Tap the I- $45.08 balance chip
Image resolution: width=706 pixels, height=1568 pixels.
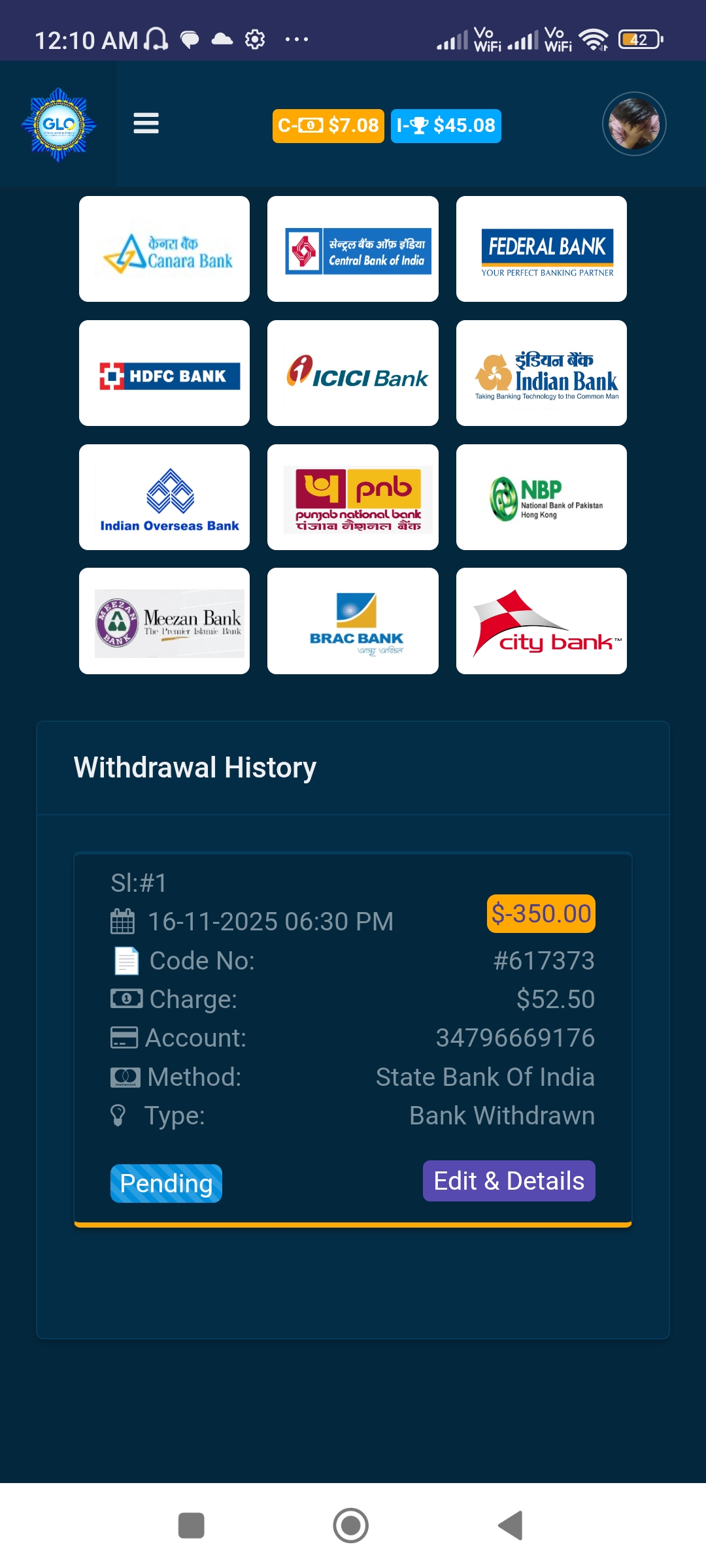pyautogui.click(x=446, y=125)
